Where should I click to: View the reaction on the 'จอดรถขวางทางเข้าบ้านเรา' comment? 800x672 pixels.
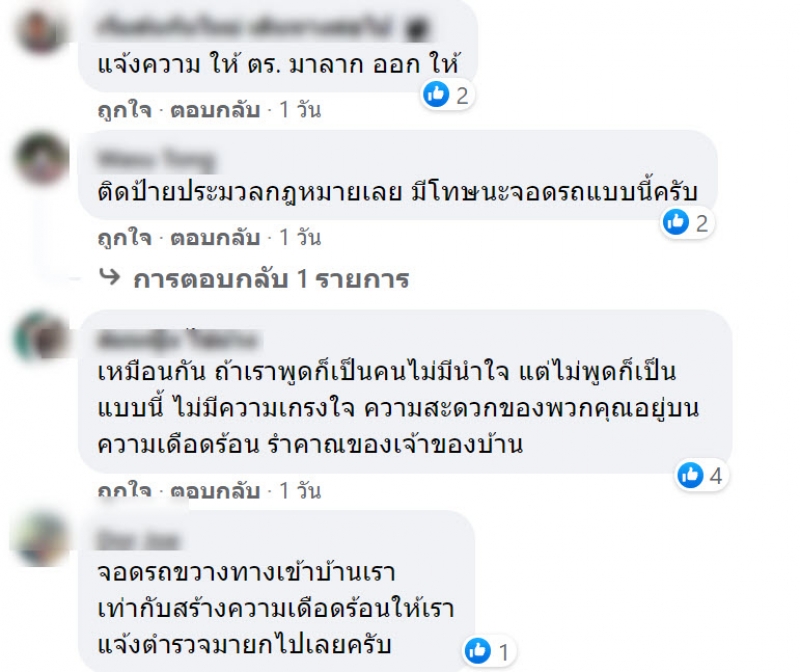(489, 654)
